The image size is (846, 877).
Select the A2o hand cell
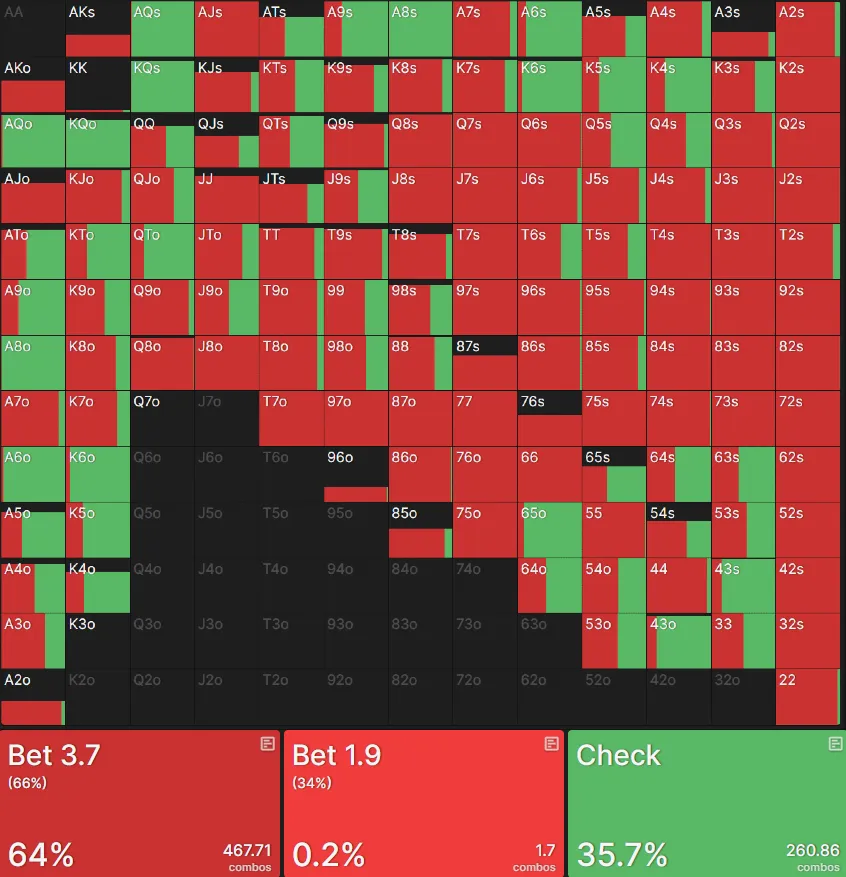(x=33, y=697)
